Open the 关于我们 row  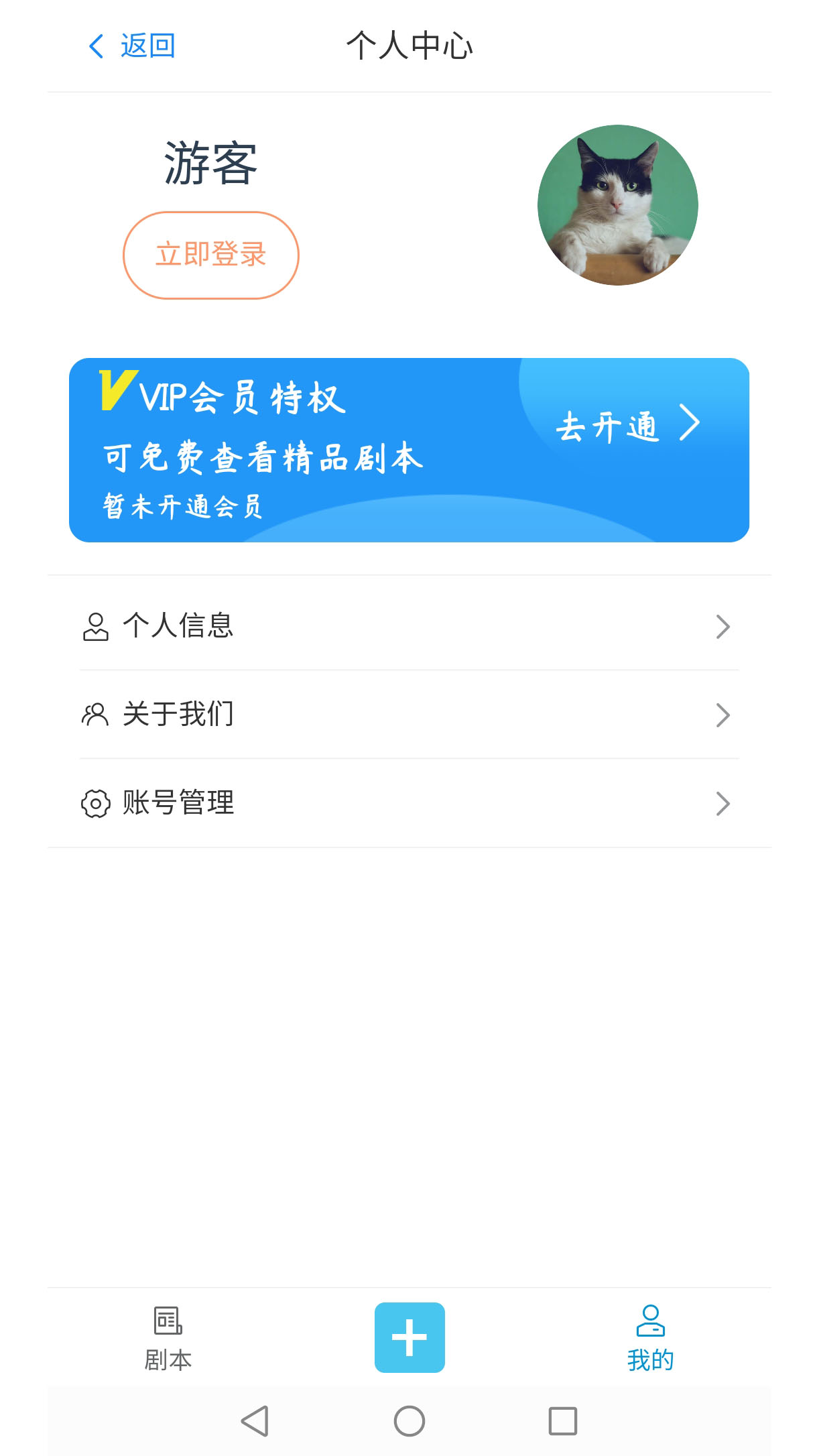point(409,715)
